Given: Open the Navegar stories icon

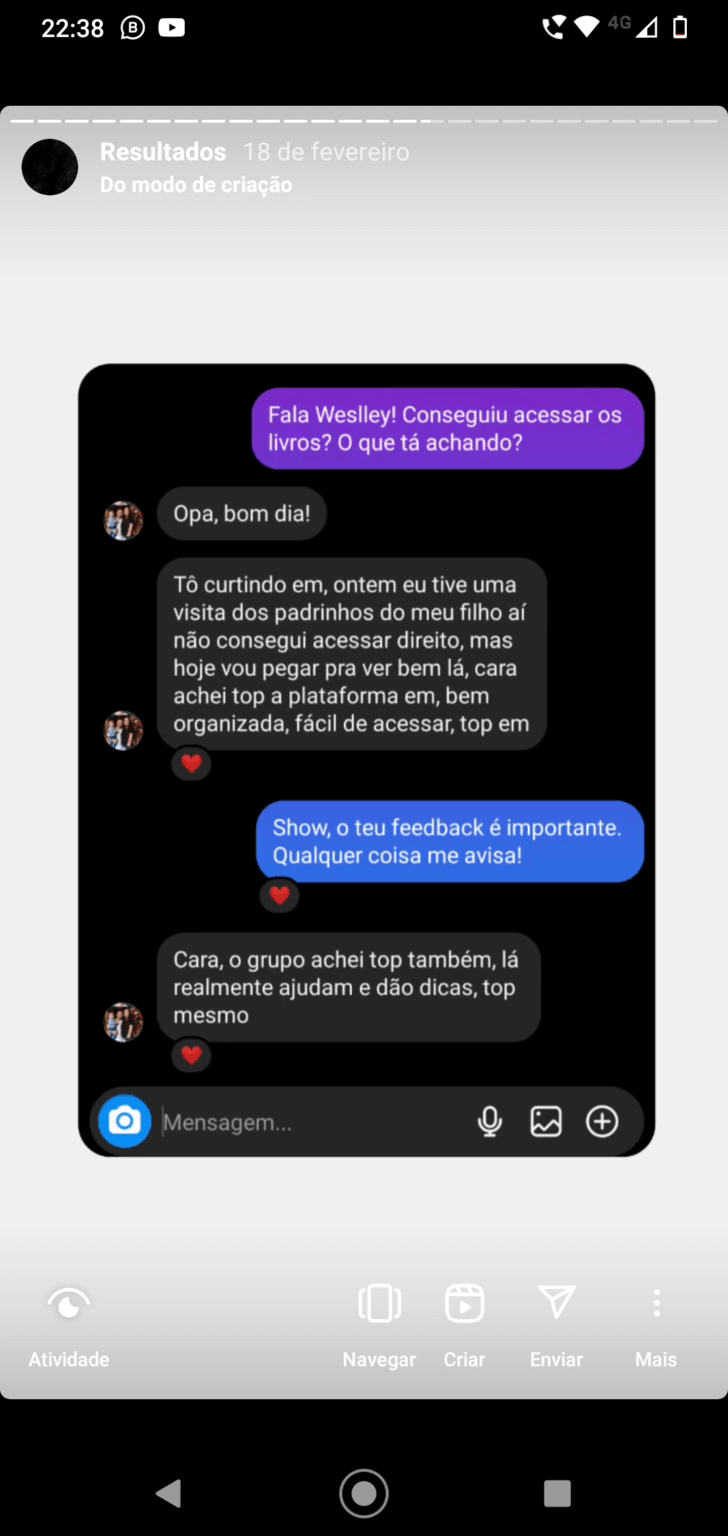Looking at the screenshot, I should point(379,1303).
